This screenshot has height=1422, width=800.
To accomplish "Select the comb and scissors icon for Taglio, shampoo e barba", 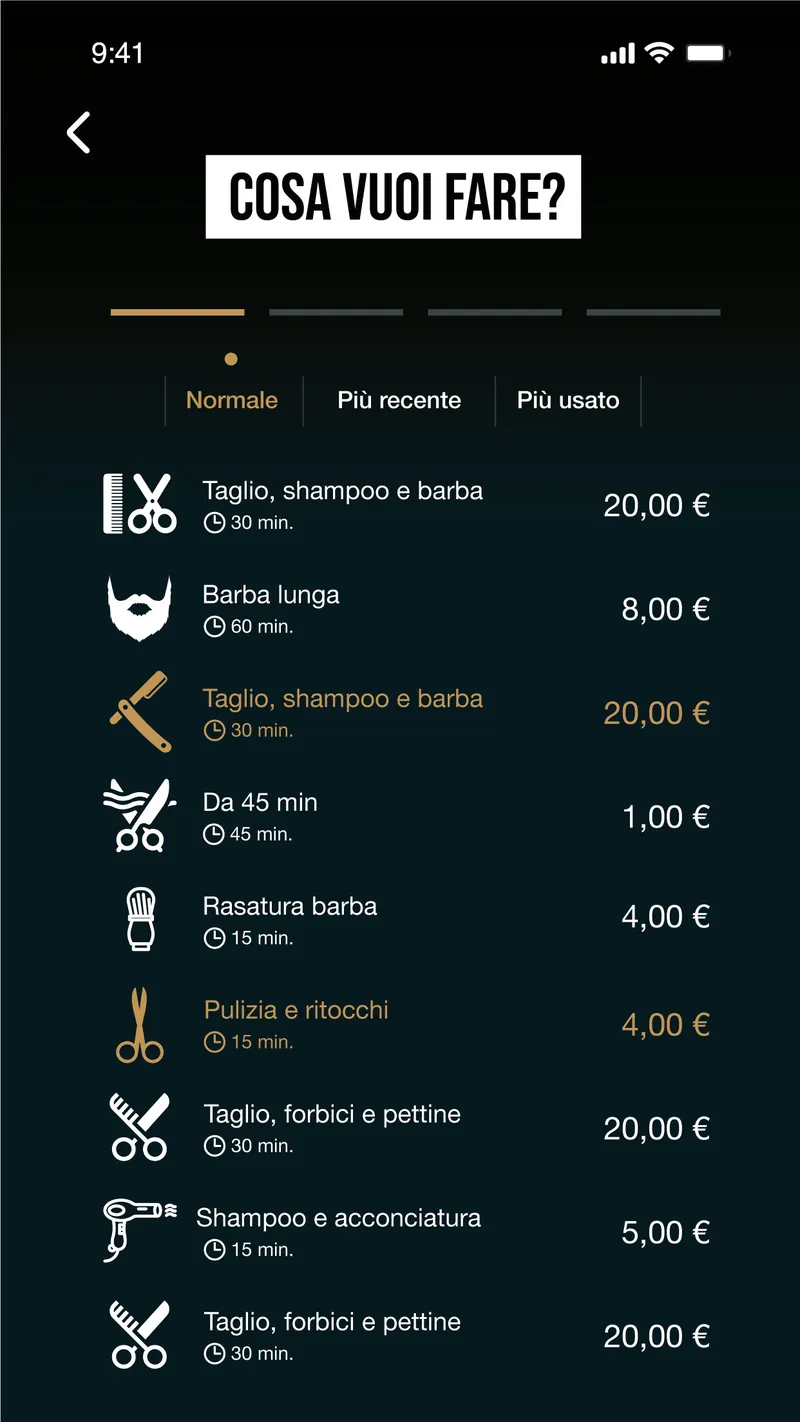I will pos(139,503).
